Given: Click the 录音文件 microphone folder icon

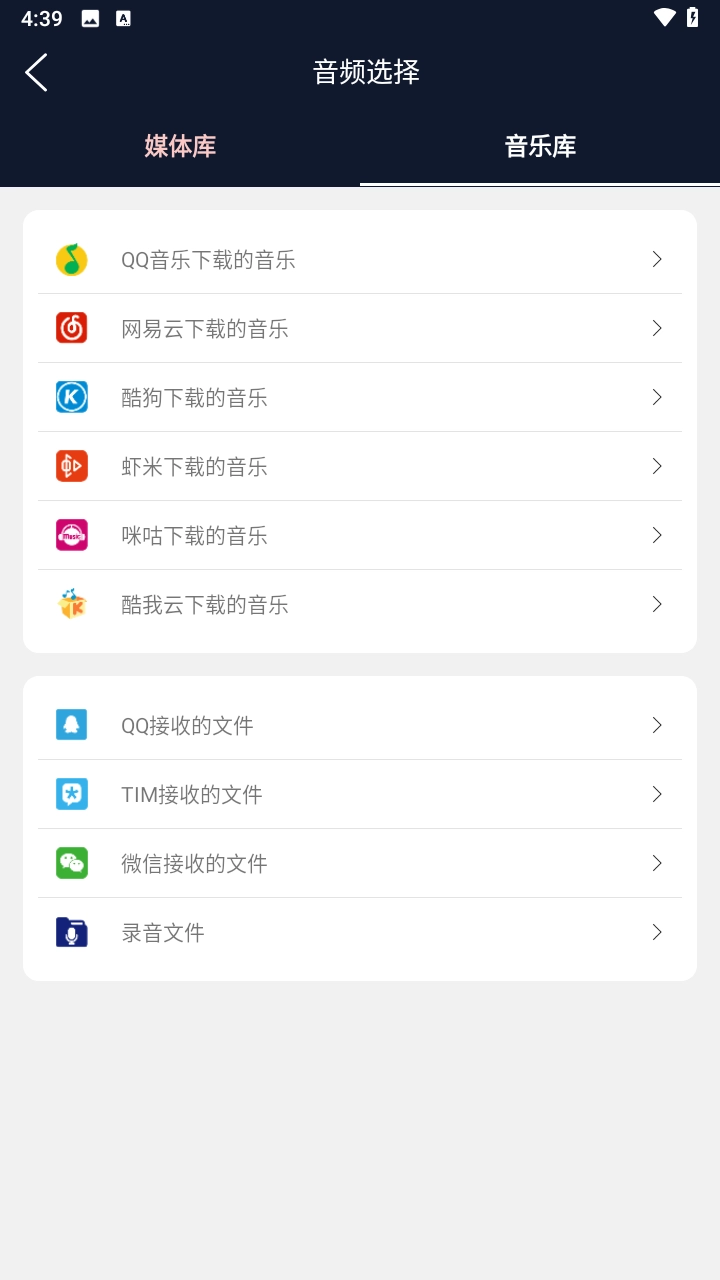Looking at the screenshot, I should (71, 932).
